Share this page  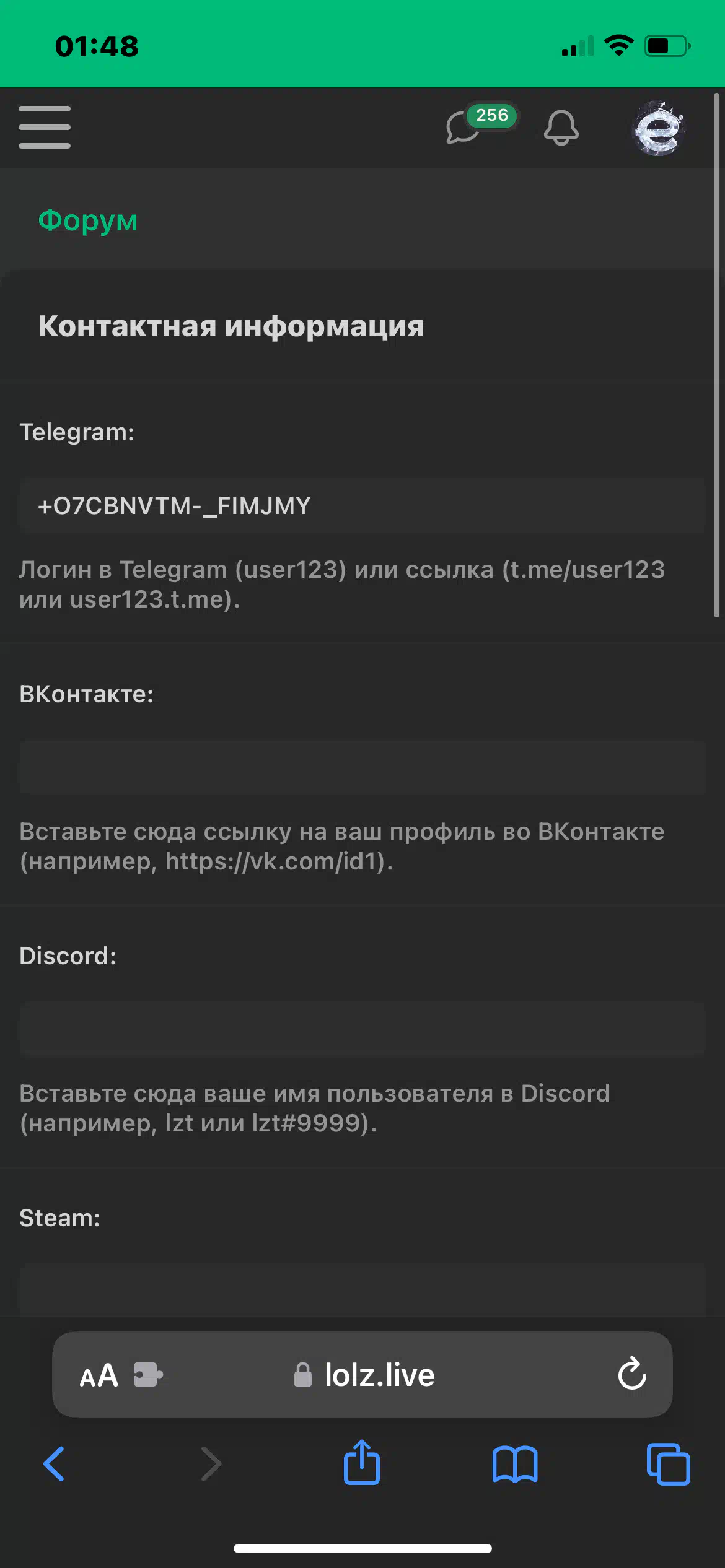pos(362,1463)
